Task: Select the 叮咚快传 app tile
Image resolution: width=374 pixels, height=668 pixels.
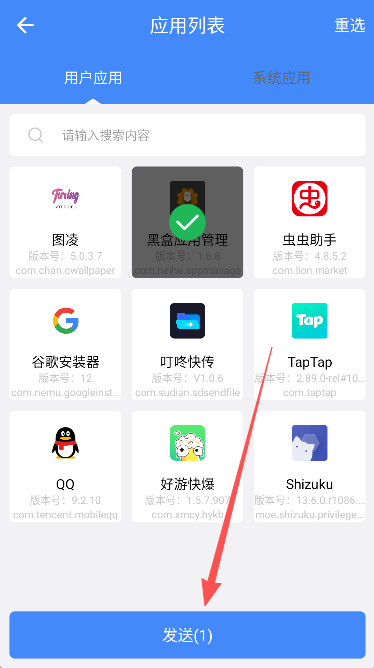Action: tap(187, 344)
